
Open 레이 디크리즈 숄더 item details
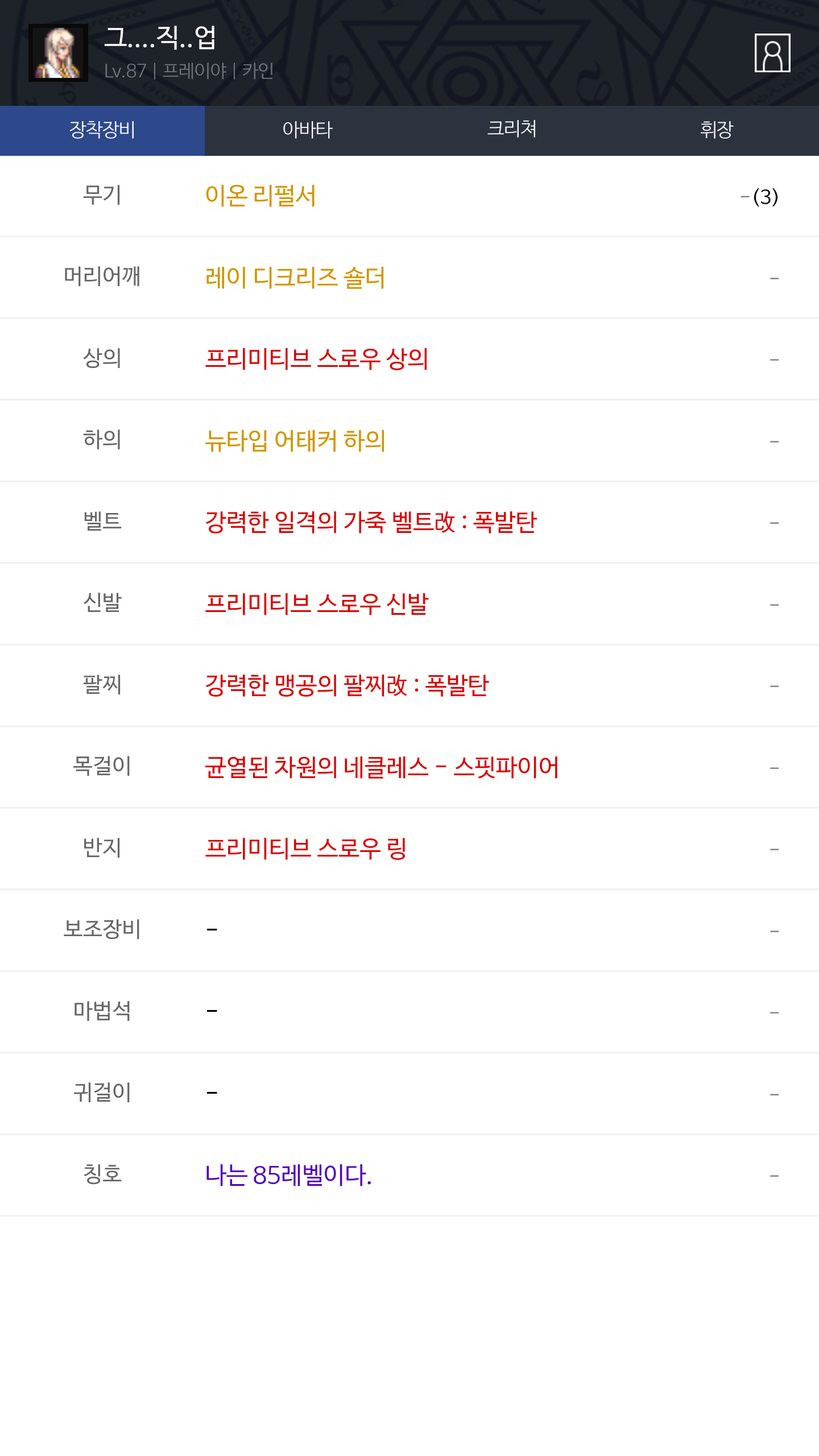(295, 278)
